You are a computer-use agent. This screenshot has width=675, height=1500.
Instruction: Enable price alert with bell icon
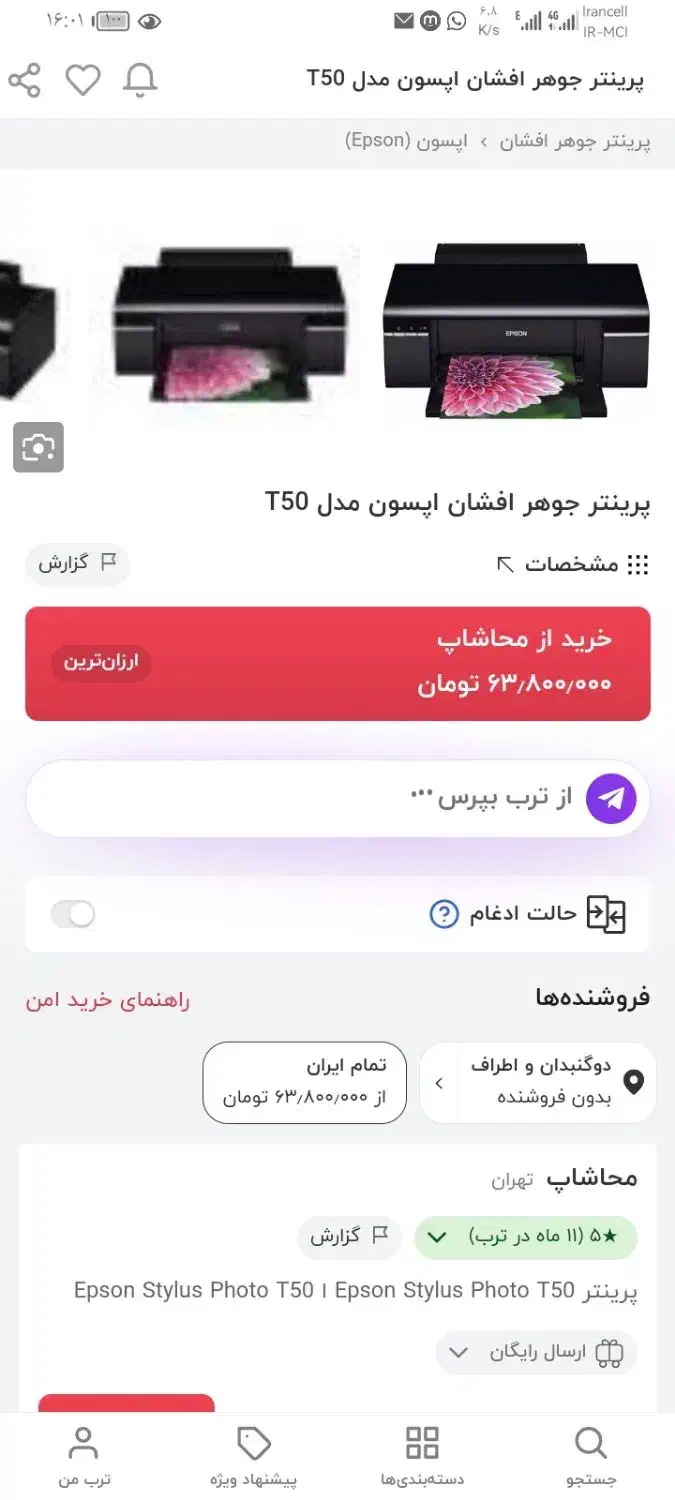pyautogui.click(x=140, y=80)
